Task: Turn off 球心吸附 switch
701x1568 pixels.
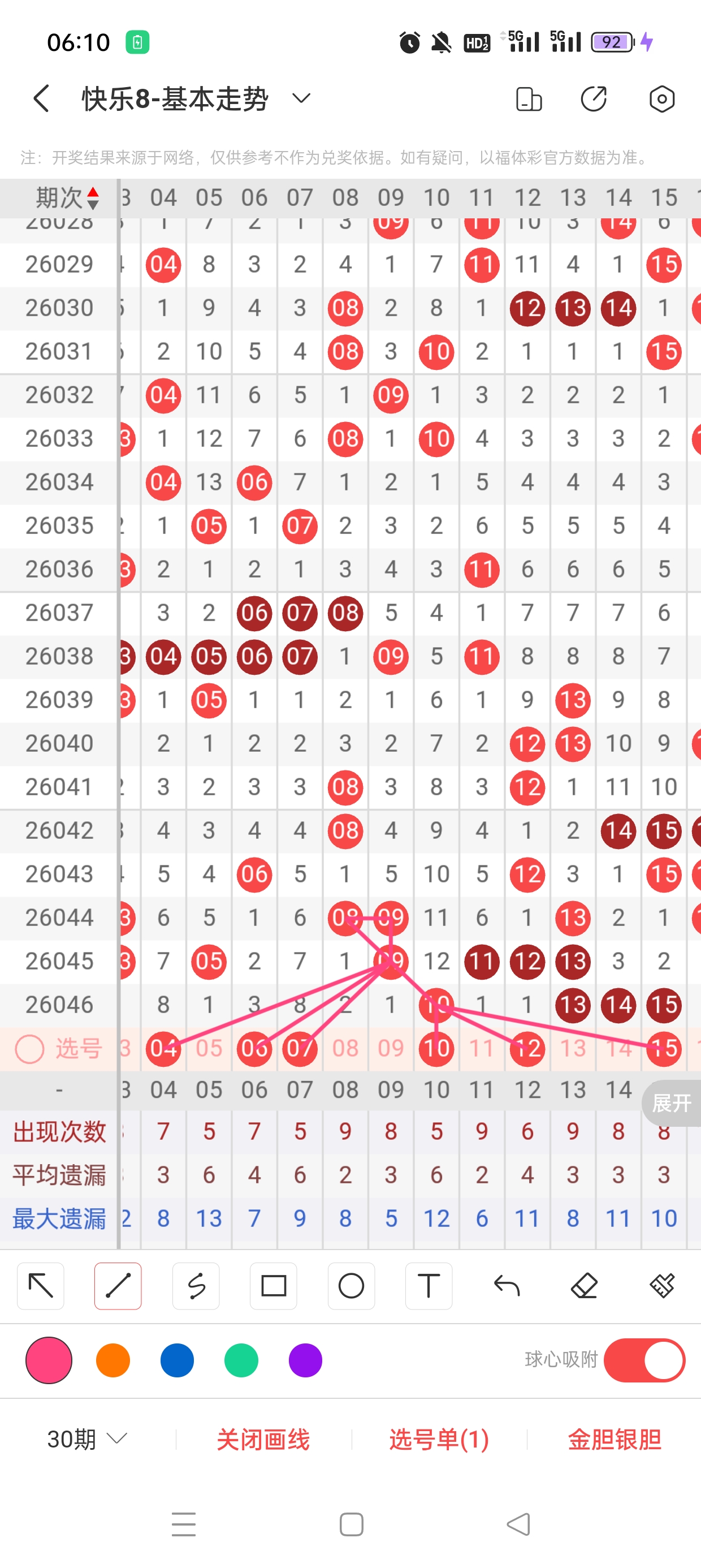Action: click(644, 1360)
